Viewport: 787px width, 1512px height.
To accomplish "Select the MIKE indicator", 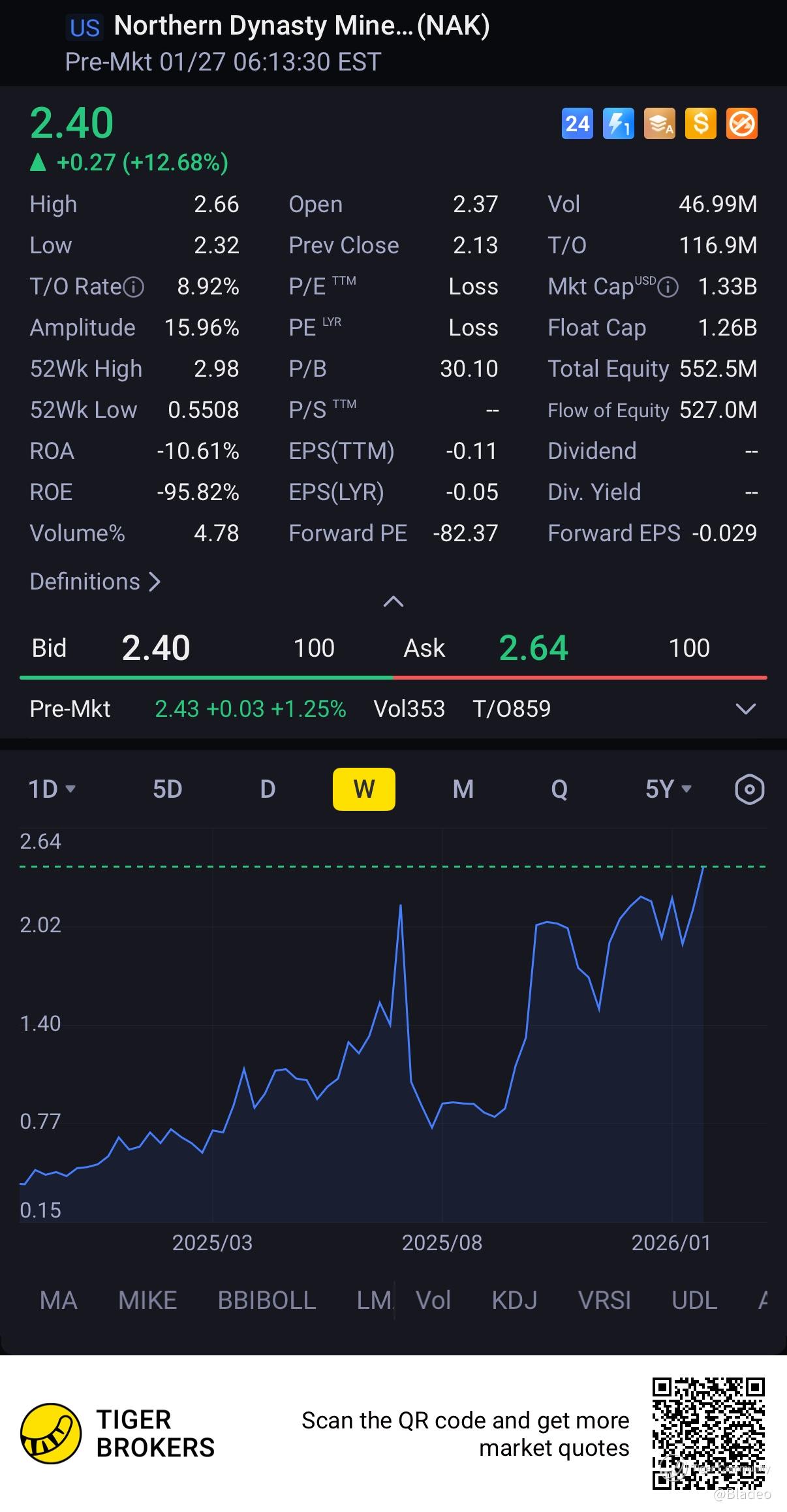I will pyautogui.click(x=147, y=1300).
